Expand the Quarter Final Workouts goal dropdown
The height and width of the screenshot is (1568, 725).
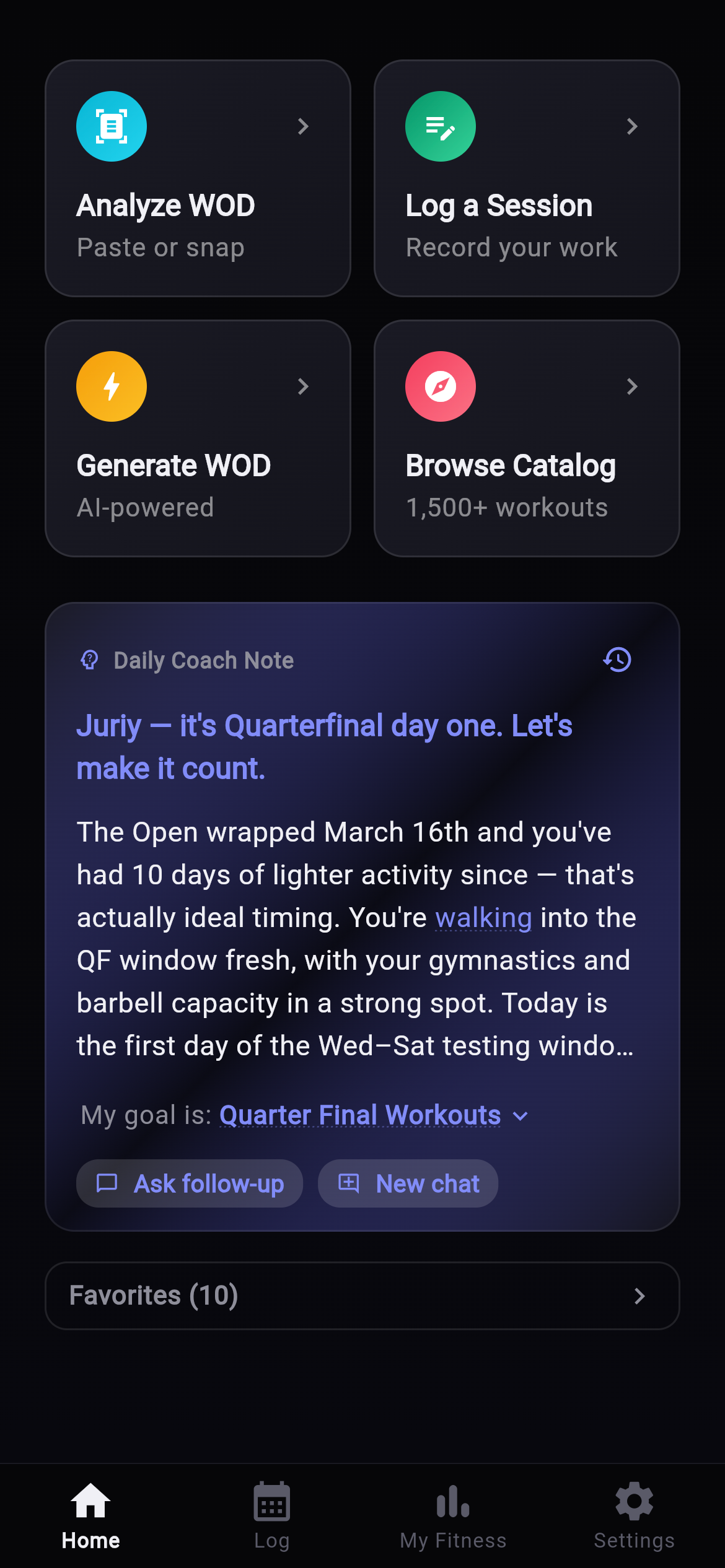(x=374, y=1115)
